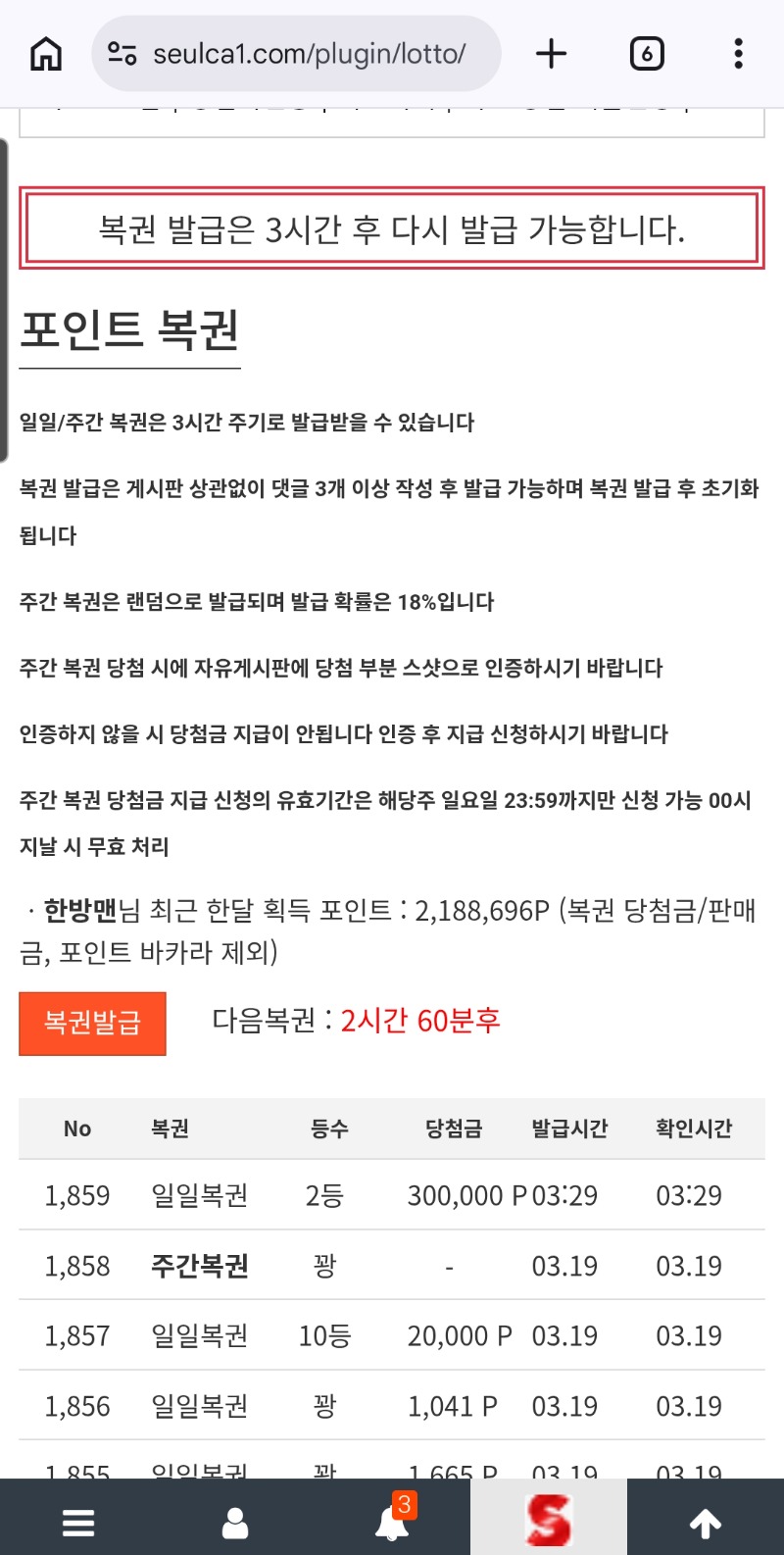Open the user profile icon
The width and height of the screenshot is (784, 1555).
click(235, 1522)
